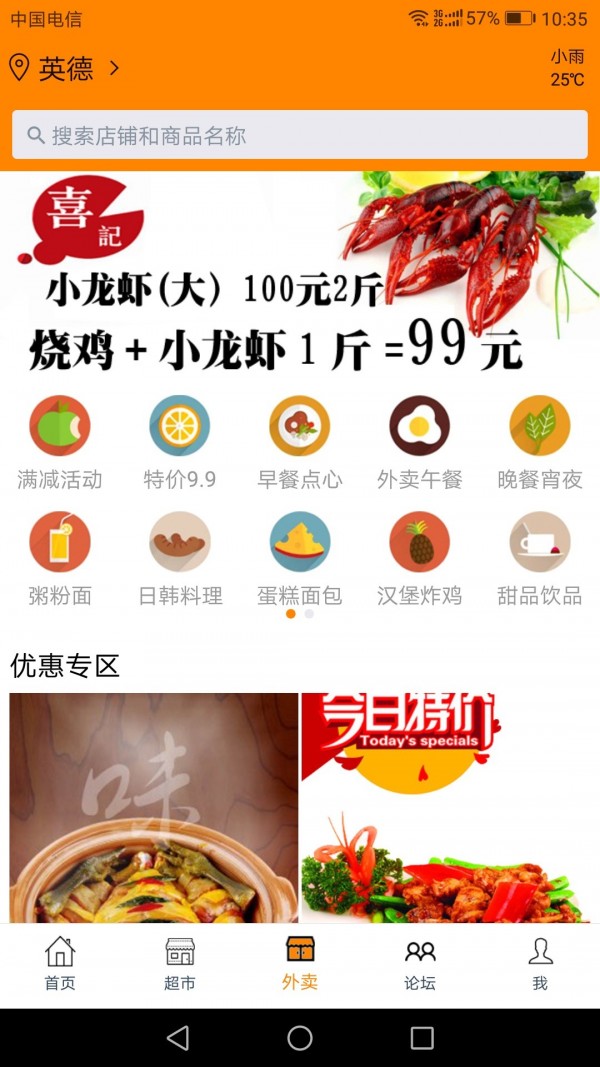Open the 满减活动 category
The width and height of the screenshot is (600, 1067).
pyautogui.click(x=60, y=442)
